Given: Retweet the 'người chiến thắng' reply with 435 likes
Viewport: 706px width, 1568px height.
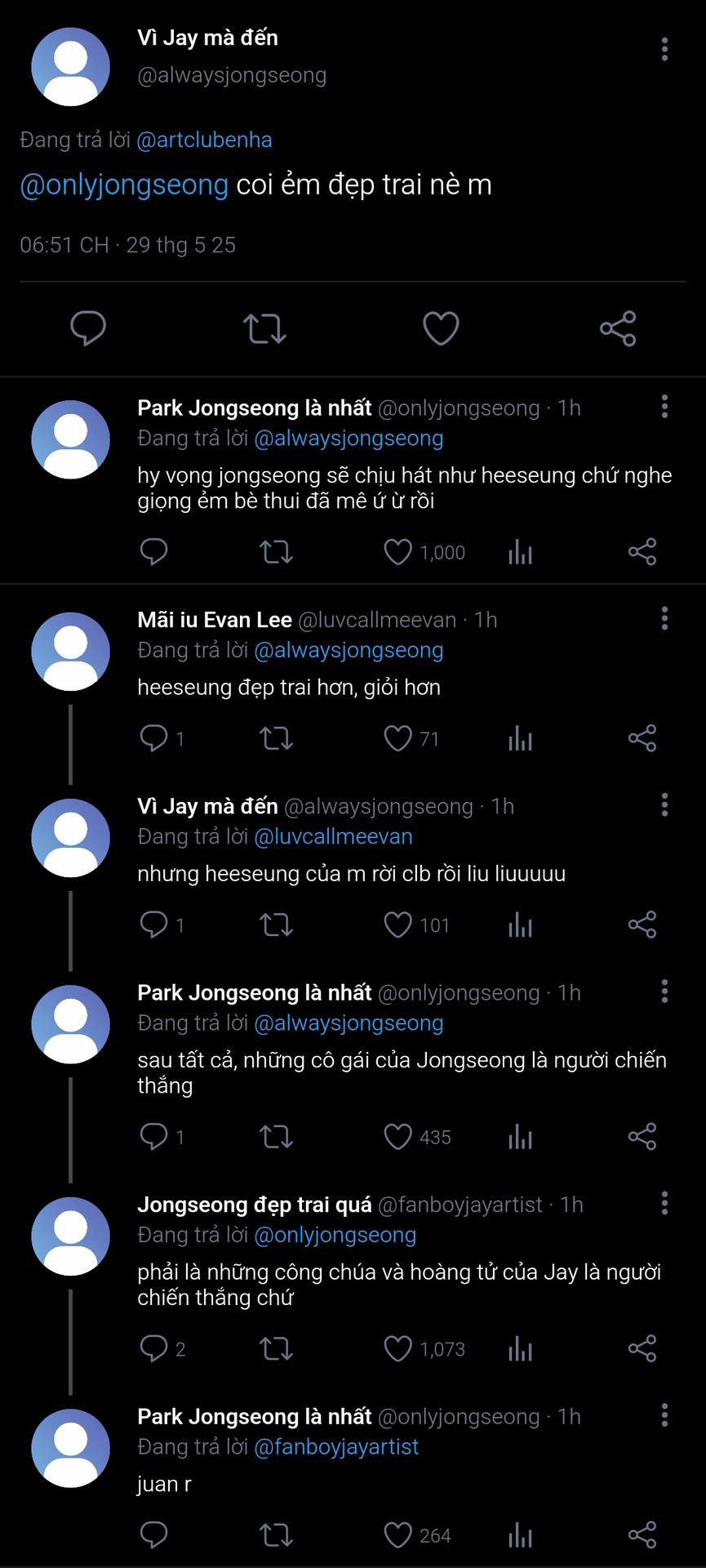Looking at the screenshot, I should point(276,1137).
